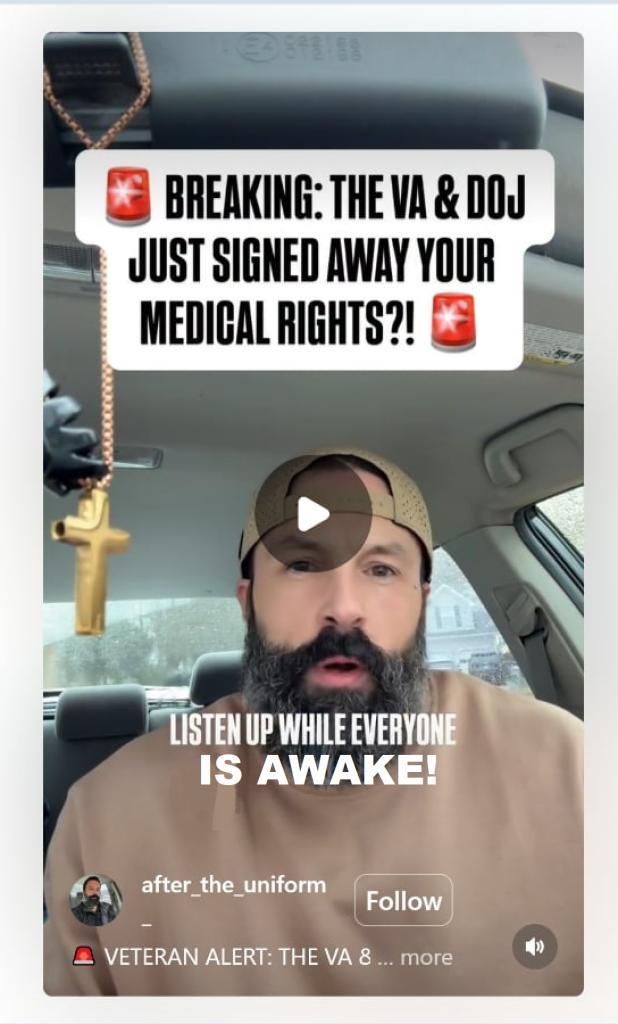Open after_the_uniform profile picture
Viewport: 618px width, 1024px height.
(95, 900)
